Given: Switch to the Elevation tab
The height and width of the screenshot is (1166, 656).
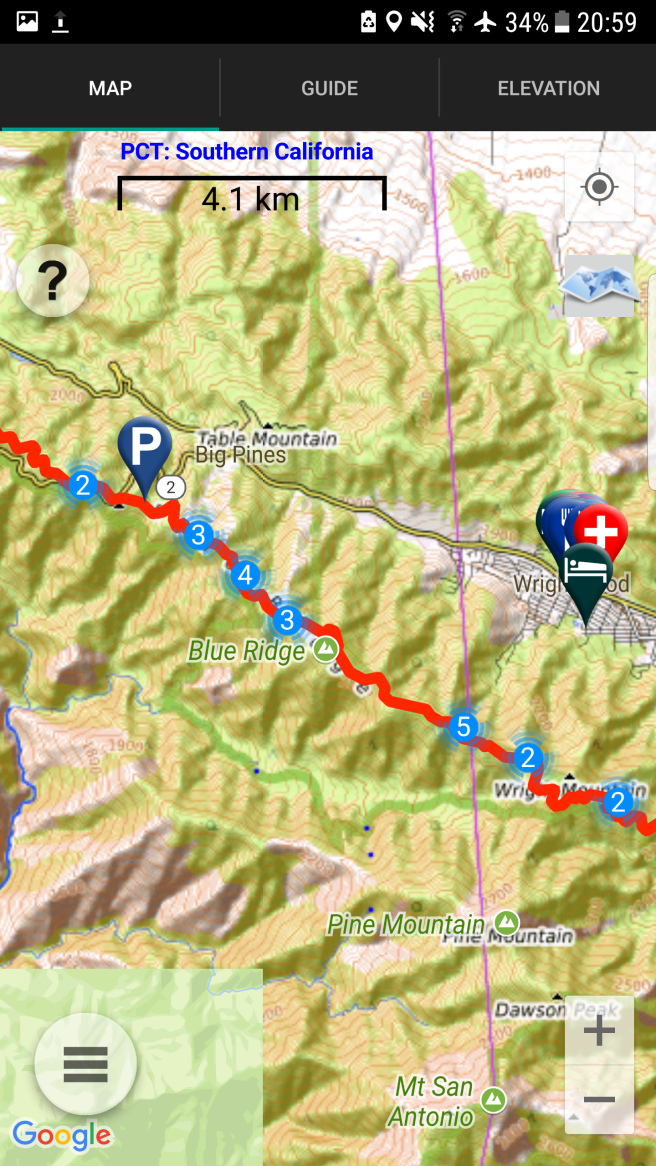Looking at the screenshot, I should (x=548, y=88).
